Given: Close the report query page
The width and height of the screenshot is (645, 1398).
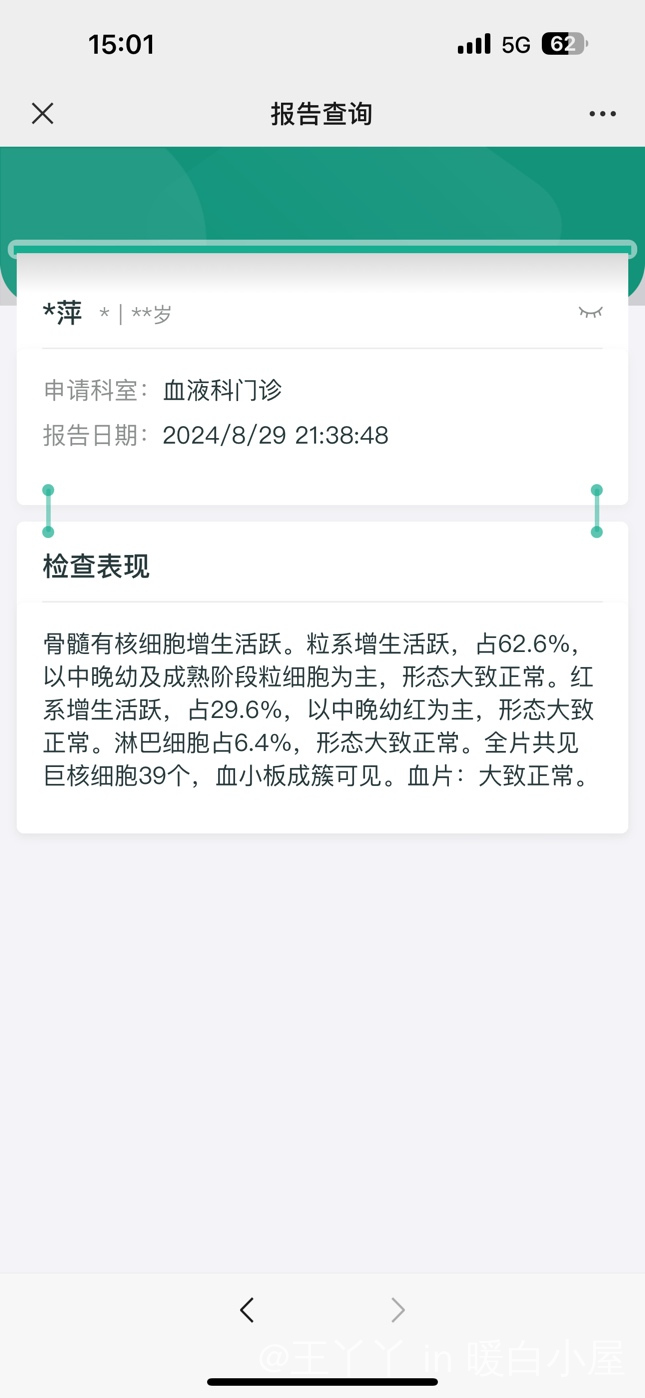Looking at the screenshot, I should coord(42,113).
